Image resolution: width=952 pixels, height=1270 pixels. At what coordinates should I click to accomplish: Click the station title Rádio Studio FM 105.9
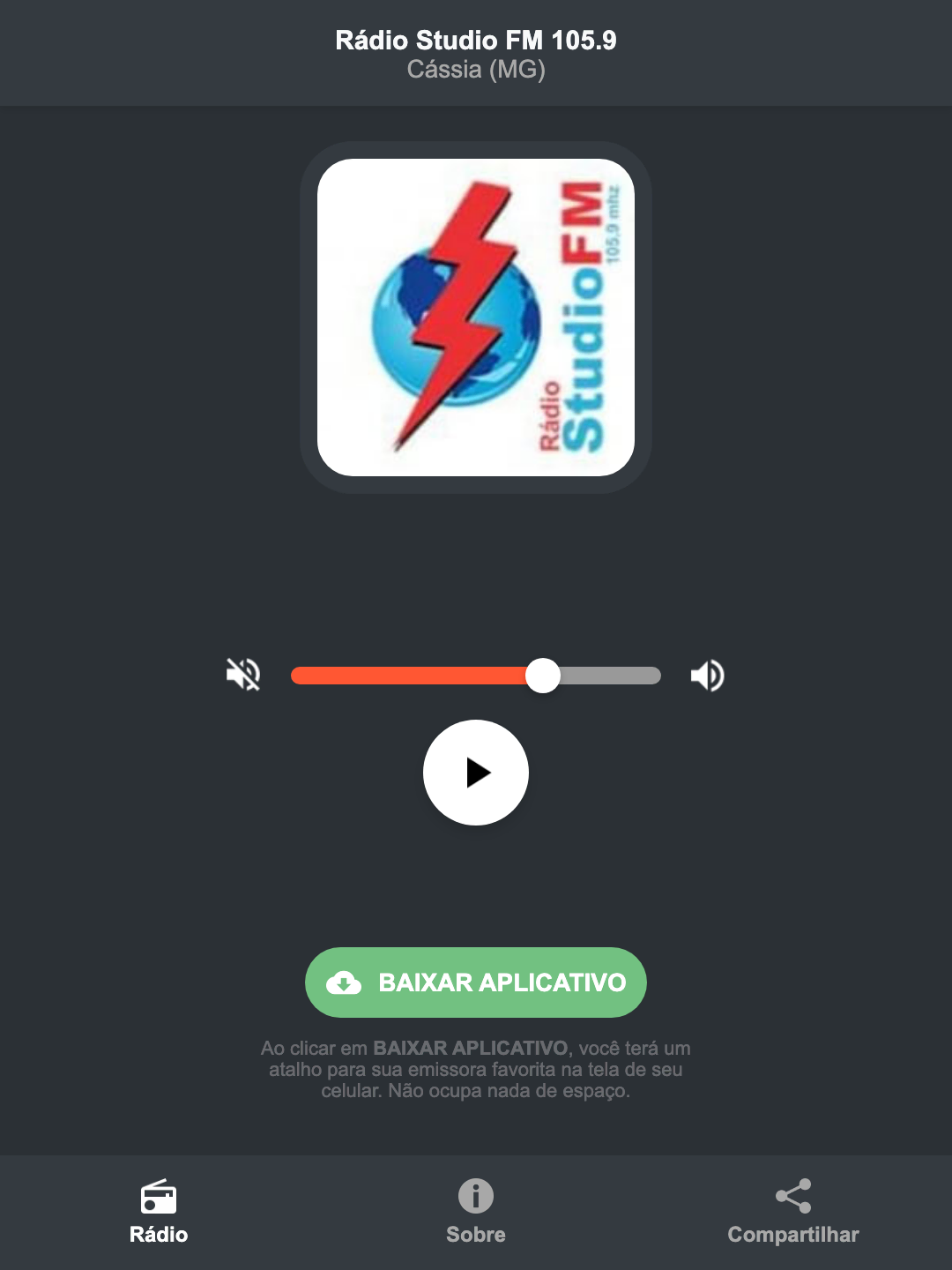(476, 40)
